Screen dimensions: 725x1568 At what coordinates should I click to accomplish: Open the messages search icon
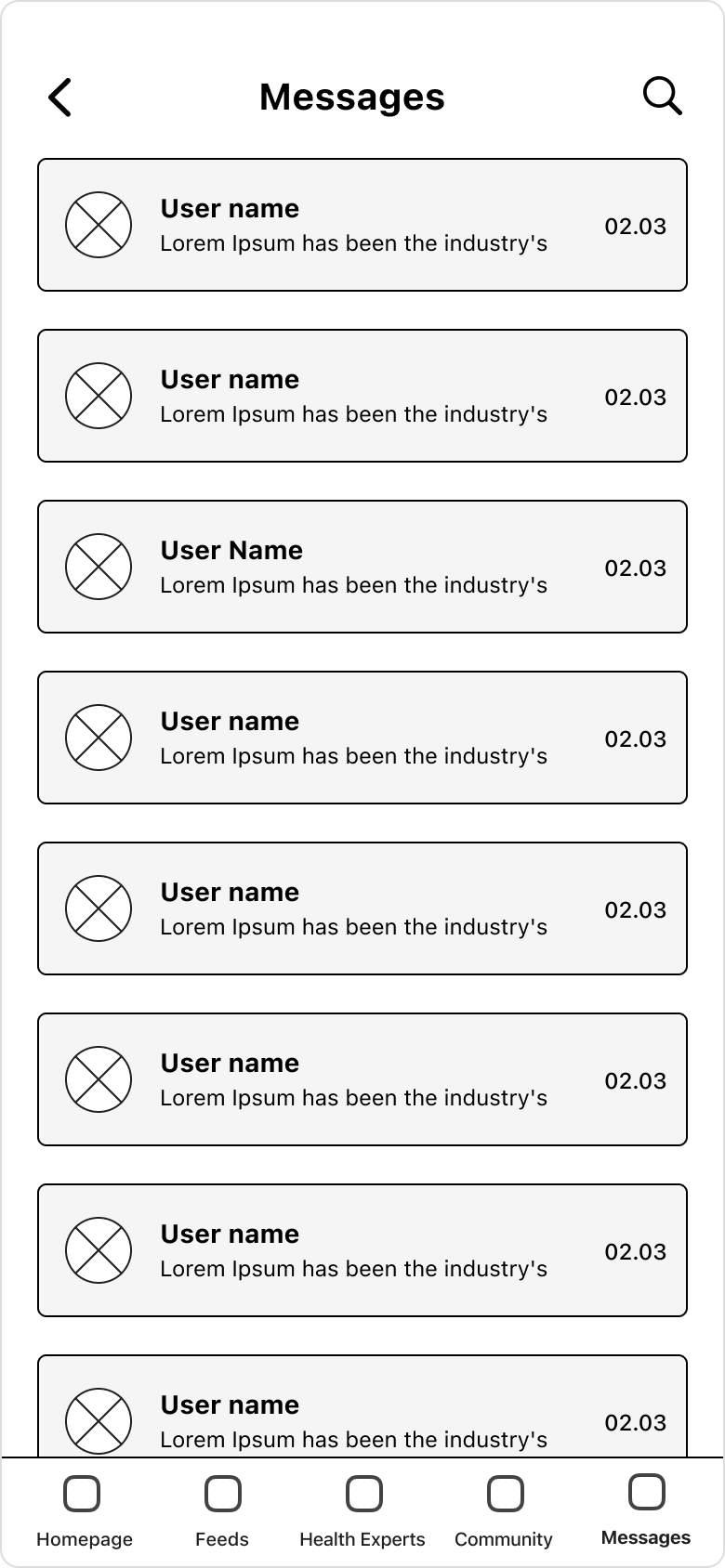[663, 96]
